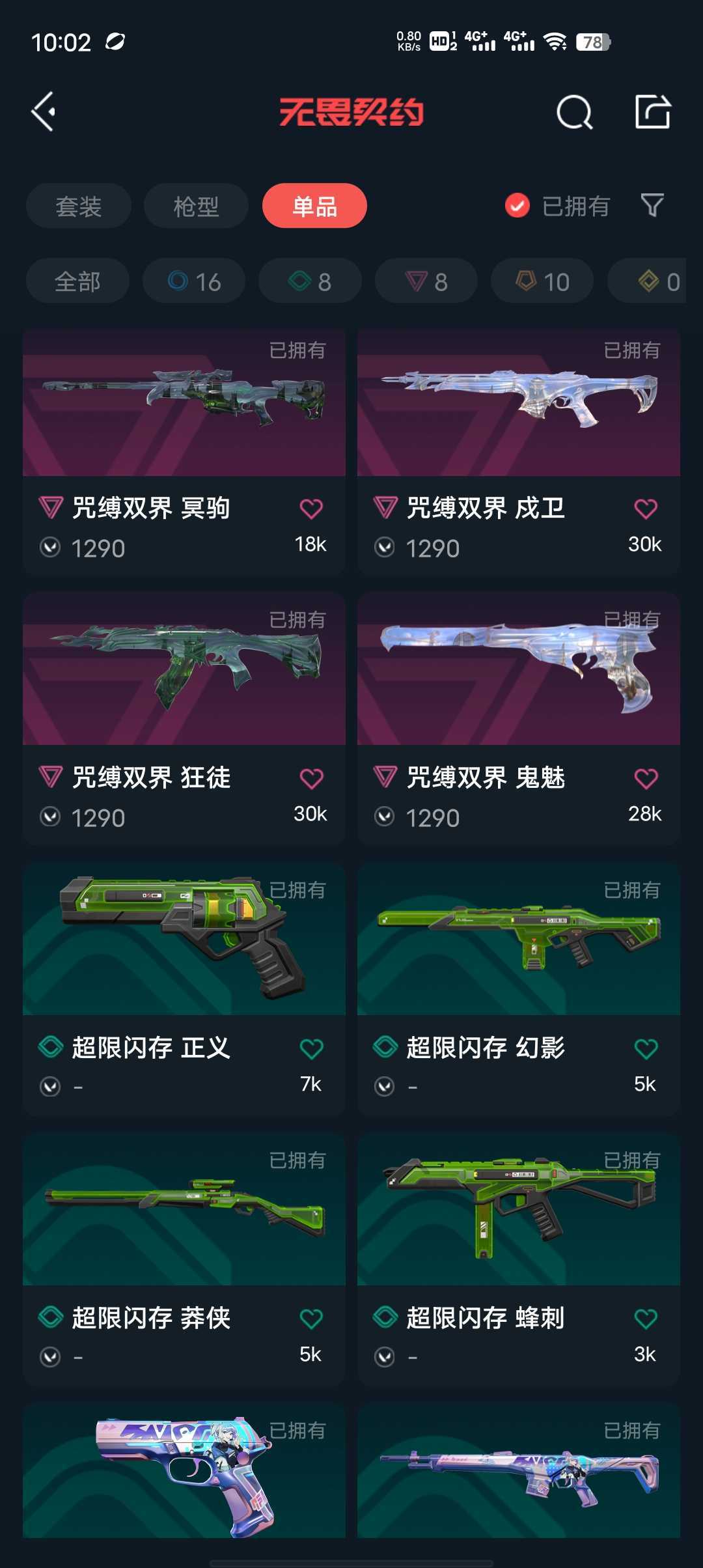Open the filter funnel icon
Screen dimensions: 703x1568
click(x=652, y=206)
